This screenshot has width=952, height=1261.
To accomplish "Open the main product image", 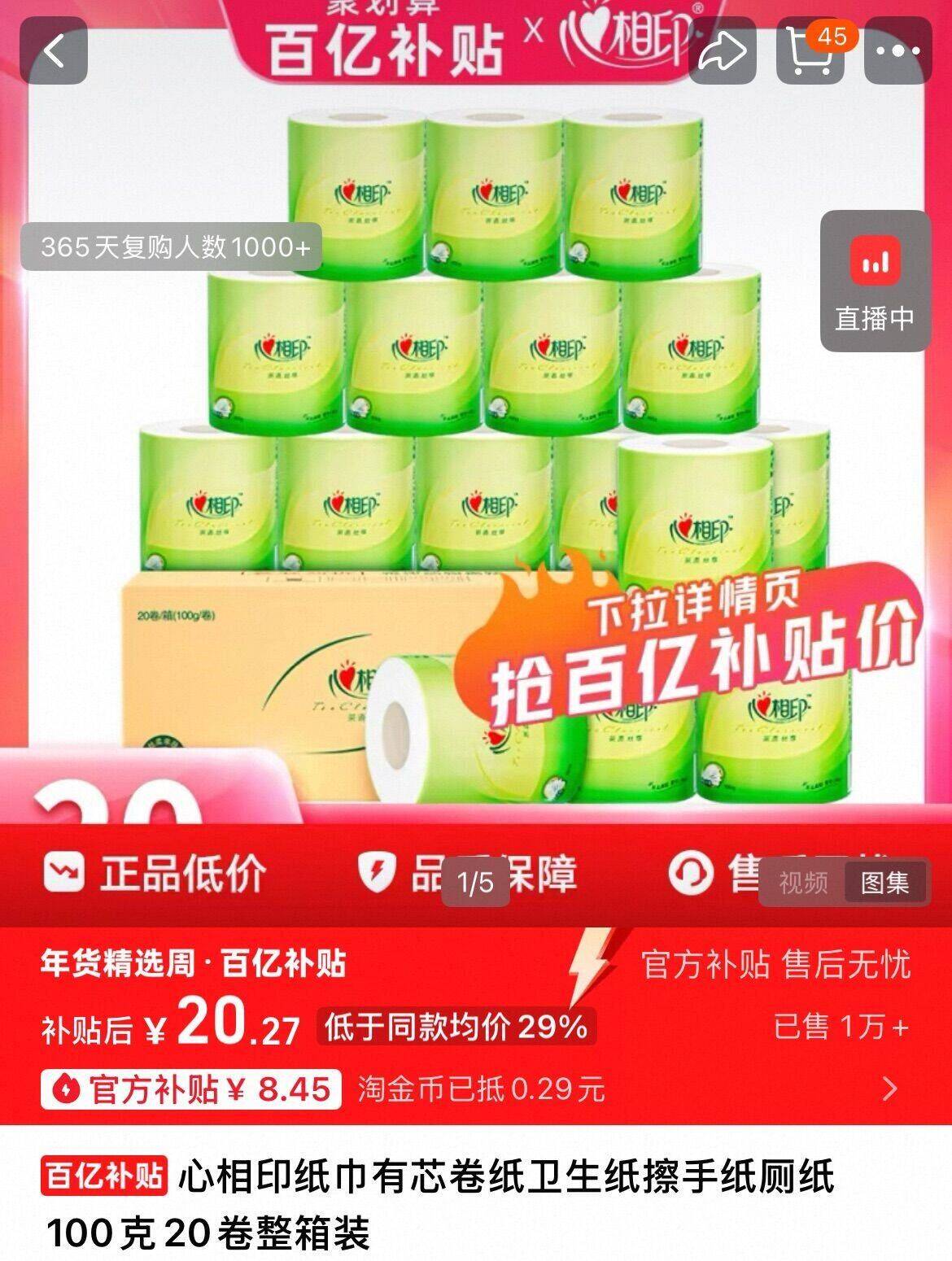I will (x=476, y=456).
